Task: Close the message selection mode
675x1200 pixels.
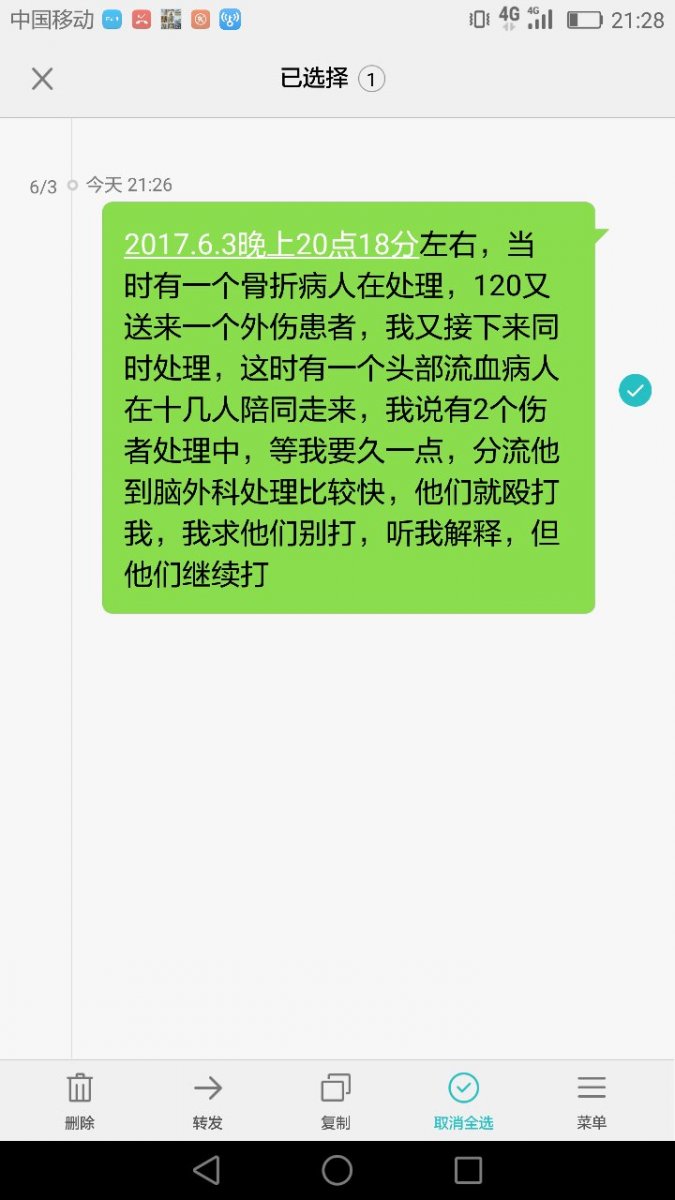Action: coord(42,79)
